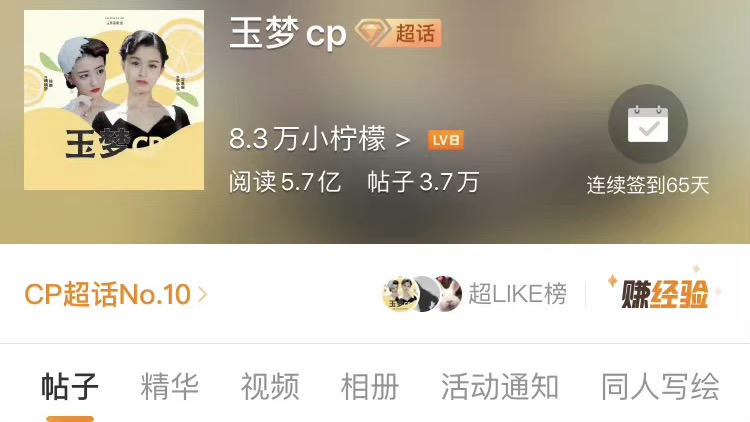
Task: Open the CP超话No.10 ranking
Action: tap(116, 294)
